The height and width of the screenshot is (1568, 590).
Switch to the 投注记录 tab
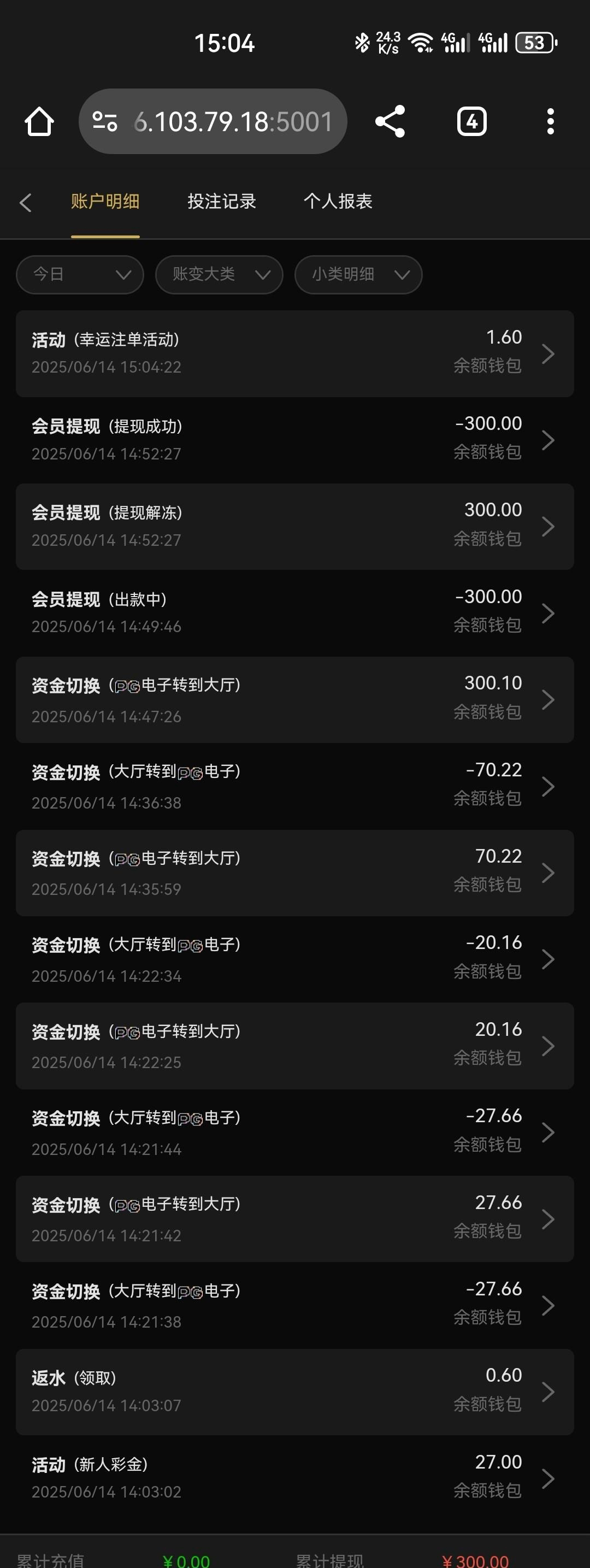pyautogui.click(x=222, y=202)
